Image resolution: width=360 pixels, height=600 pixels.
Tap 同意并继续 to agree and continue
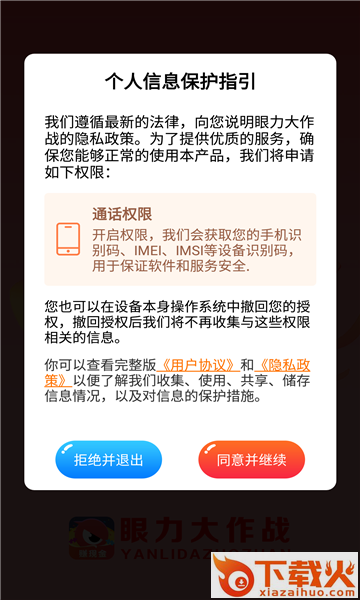click(x=251, y=459)
